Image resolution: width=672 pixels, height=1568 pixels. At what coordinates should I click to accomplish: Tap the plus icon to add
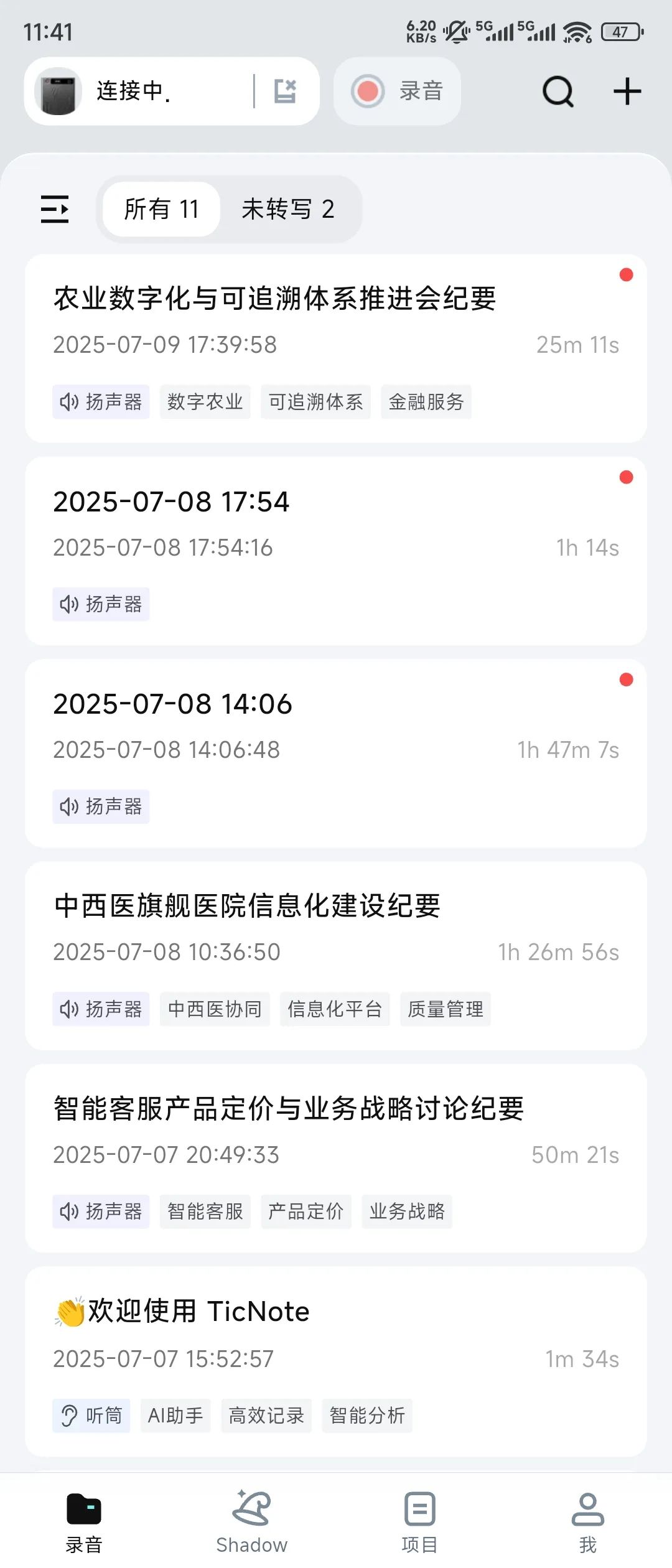click(627, 92)
